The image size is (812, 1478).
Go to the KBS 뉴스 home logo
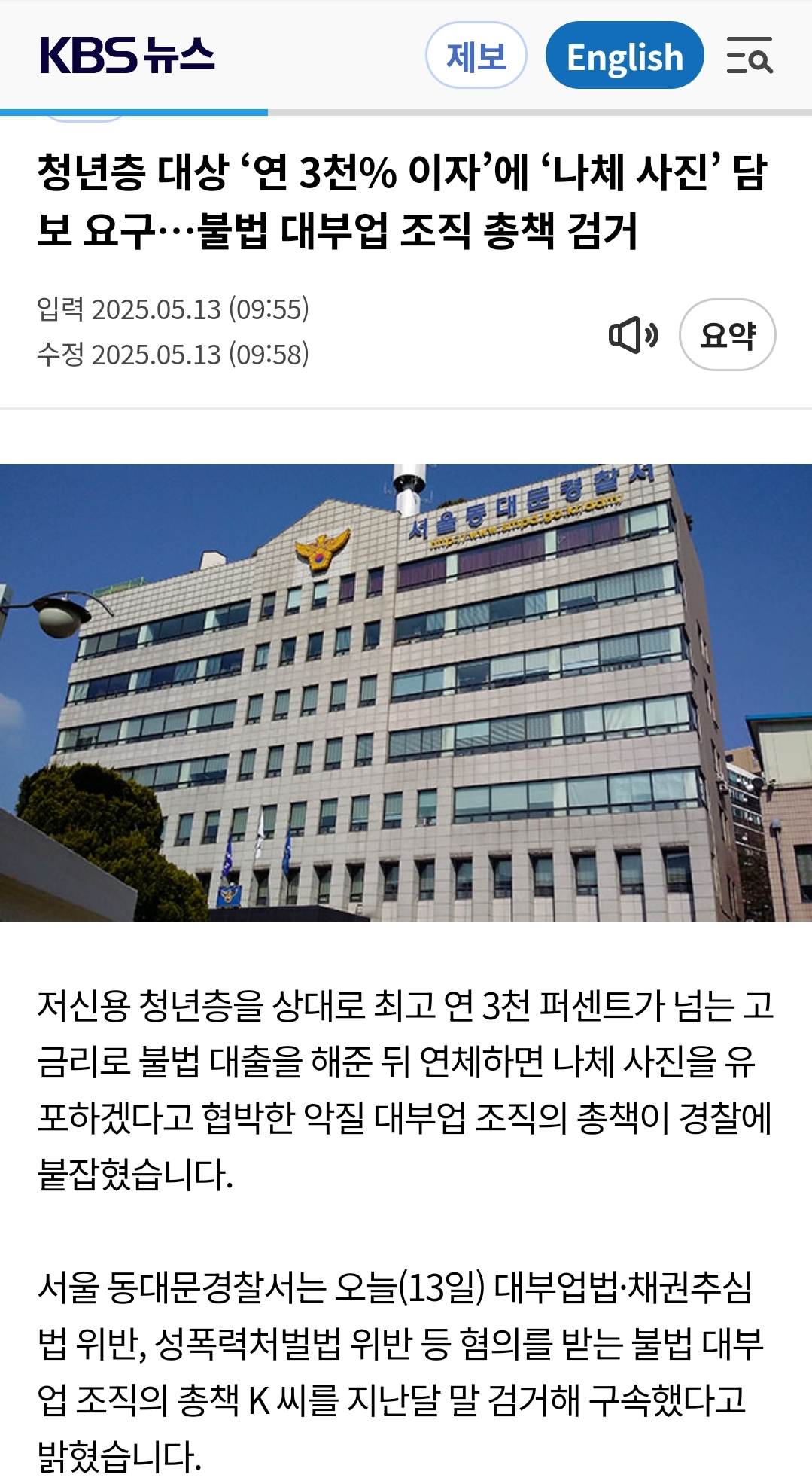[x=127, y=56]
